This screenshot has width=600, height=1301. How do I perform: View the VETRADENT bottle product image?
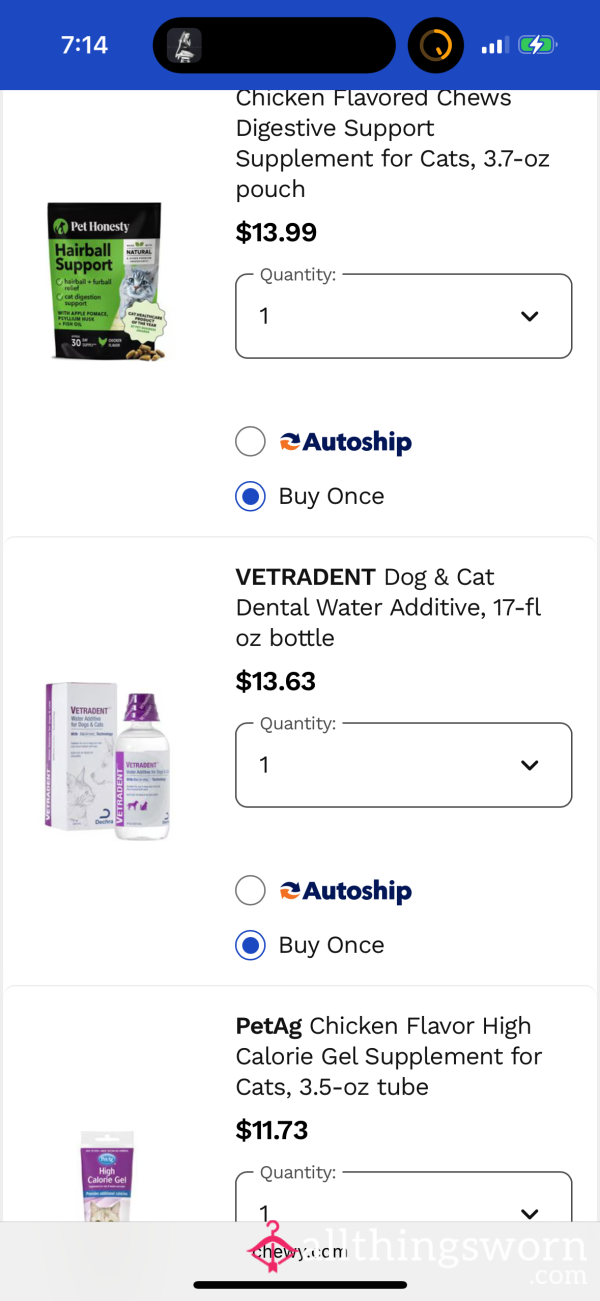coord(108,760)
